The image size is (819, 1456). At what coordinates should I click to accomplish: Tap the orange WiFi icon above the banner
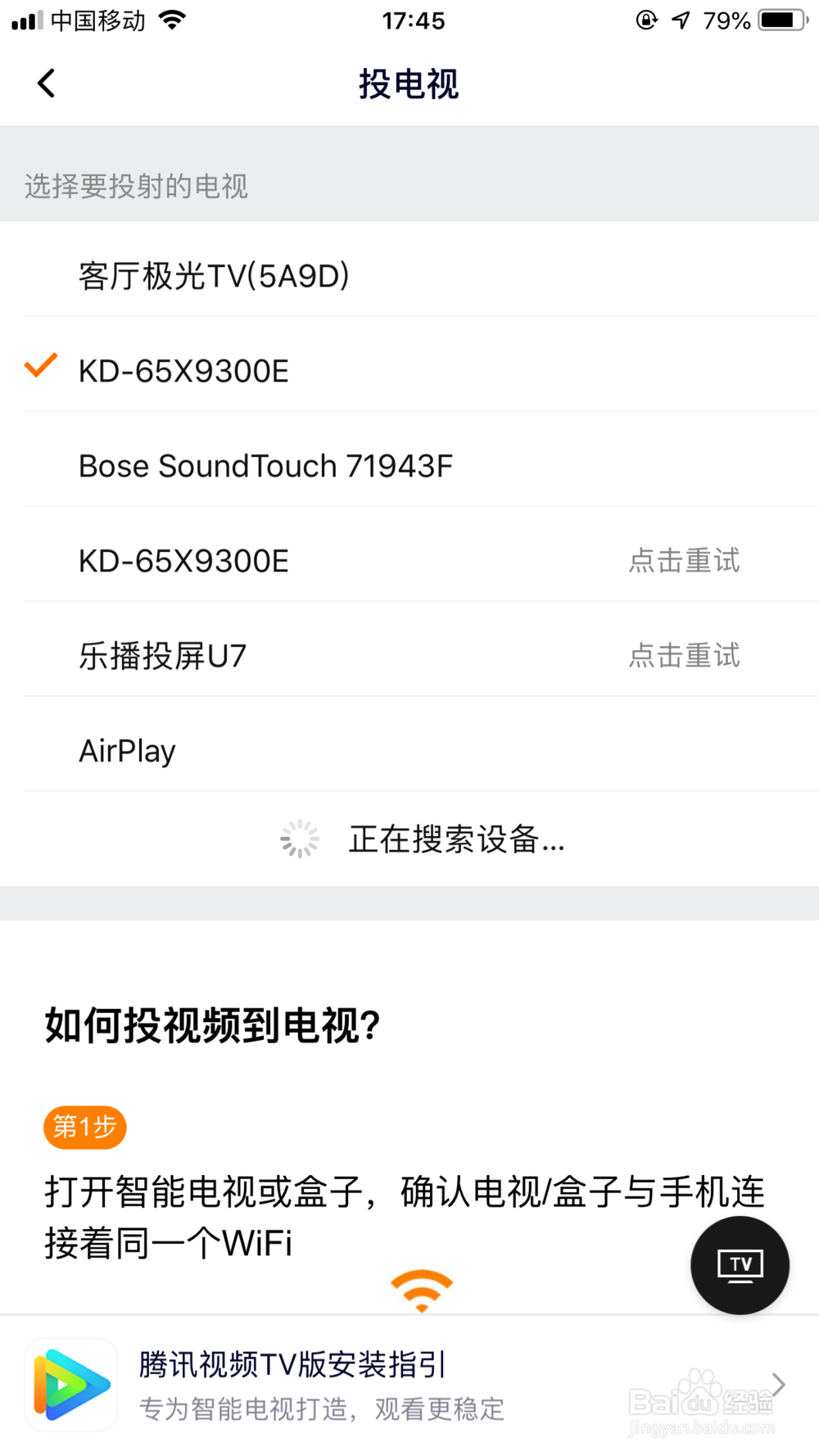pos(421,1290)
